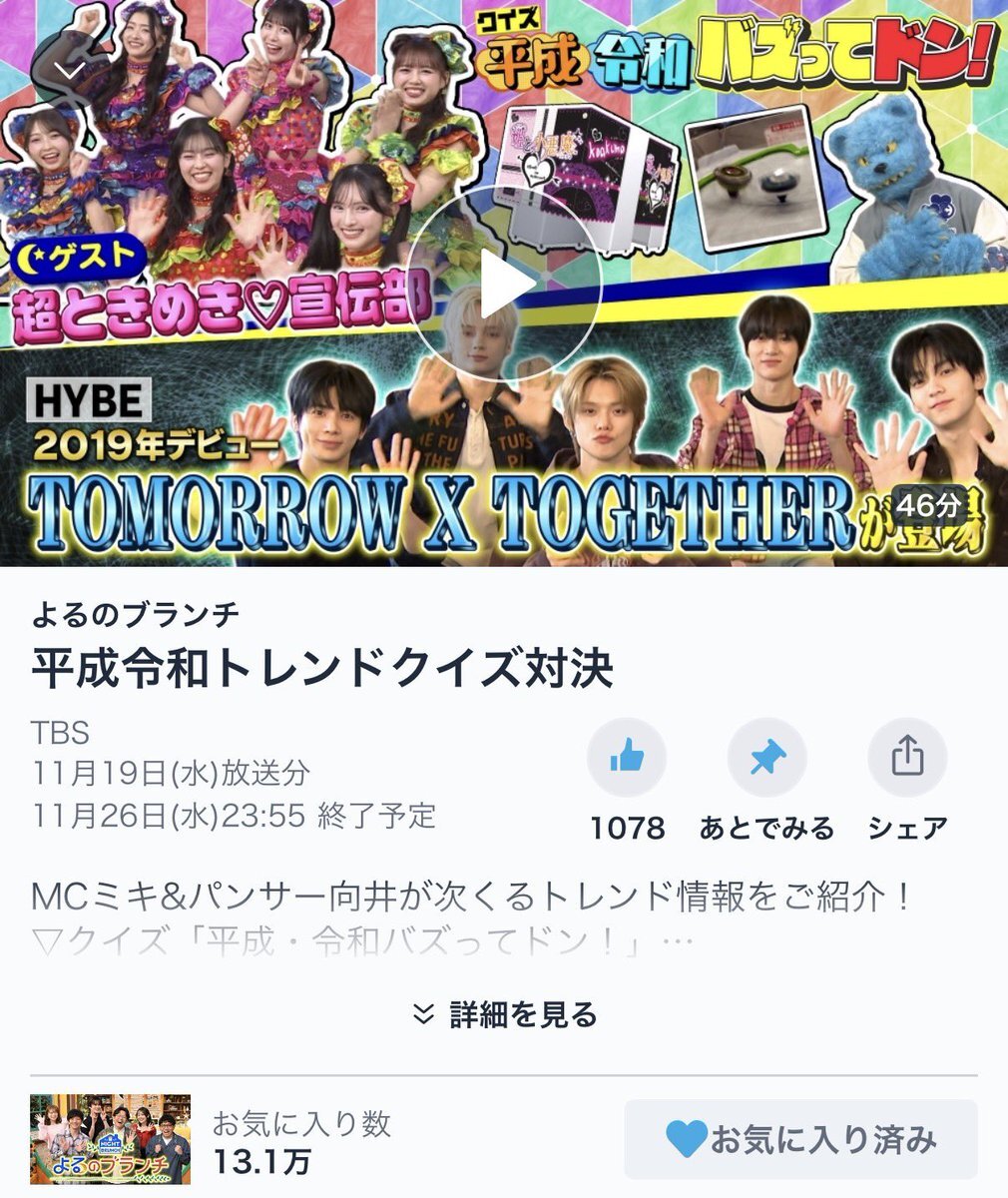Expand 詳細を見る for full description
1008x1198 pixels.
tap(505, 1015)
